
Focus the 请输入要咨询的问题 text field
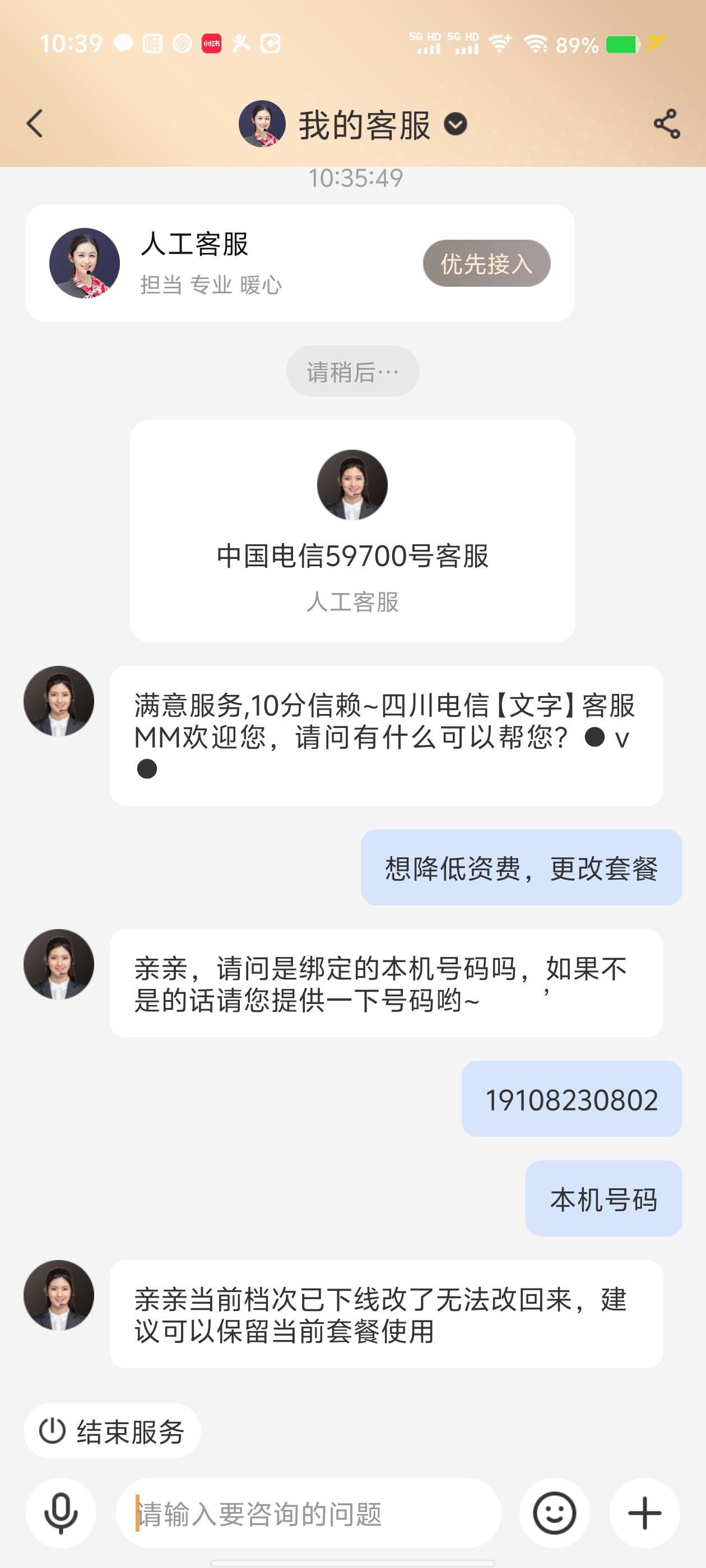[x=308, y=1513]
